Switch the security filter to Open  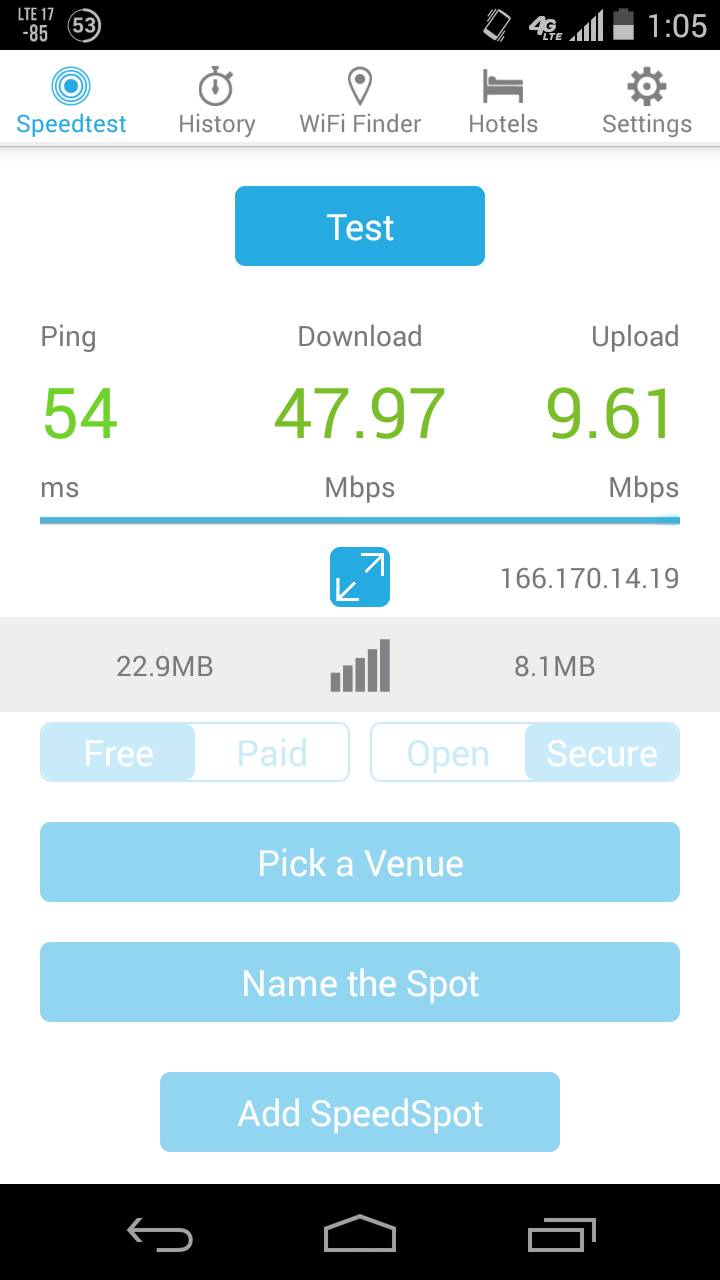point(448,752)
